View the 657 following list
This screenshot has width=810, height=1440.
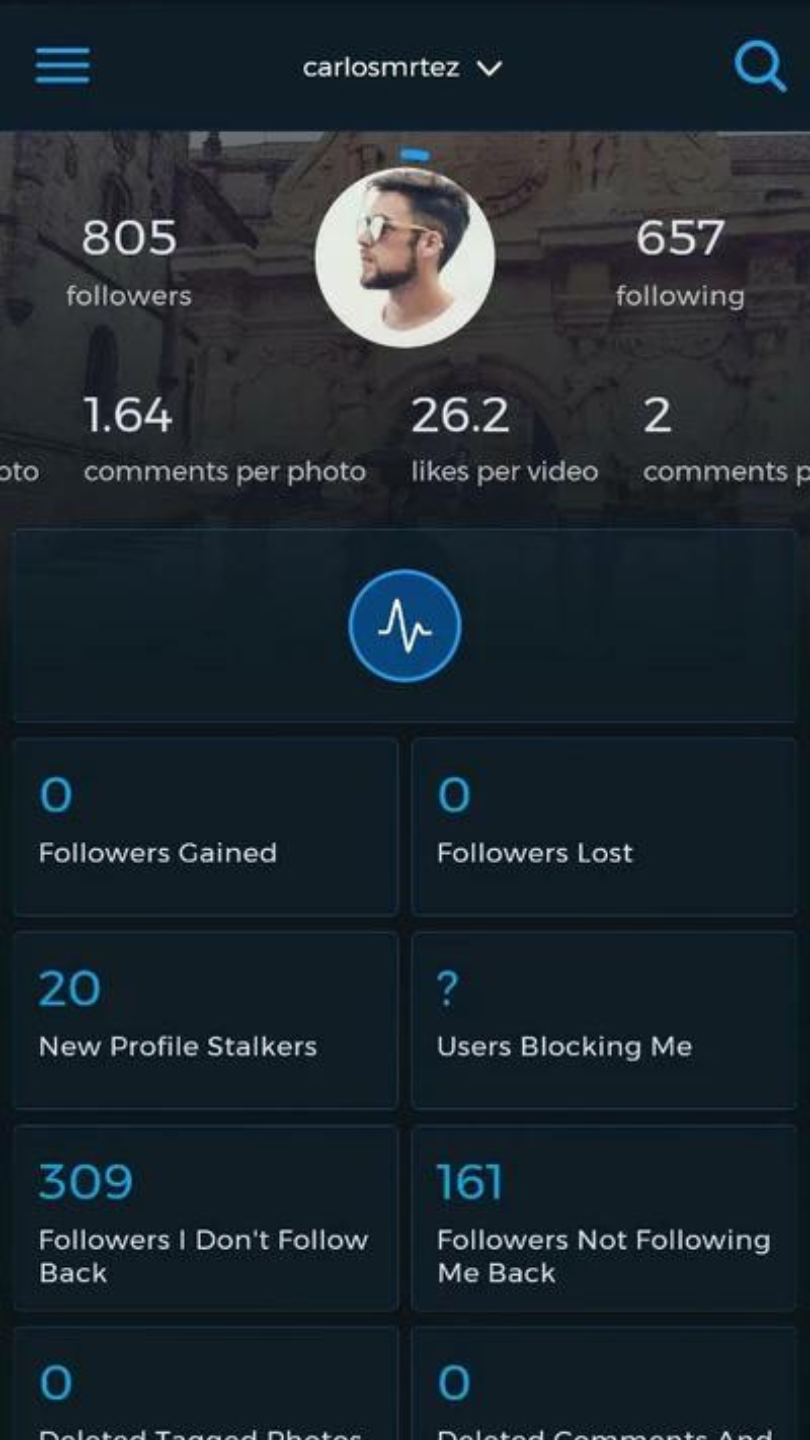coord(680,263)
